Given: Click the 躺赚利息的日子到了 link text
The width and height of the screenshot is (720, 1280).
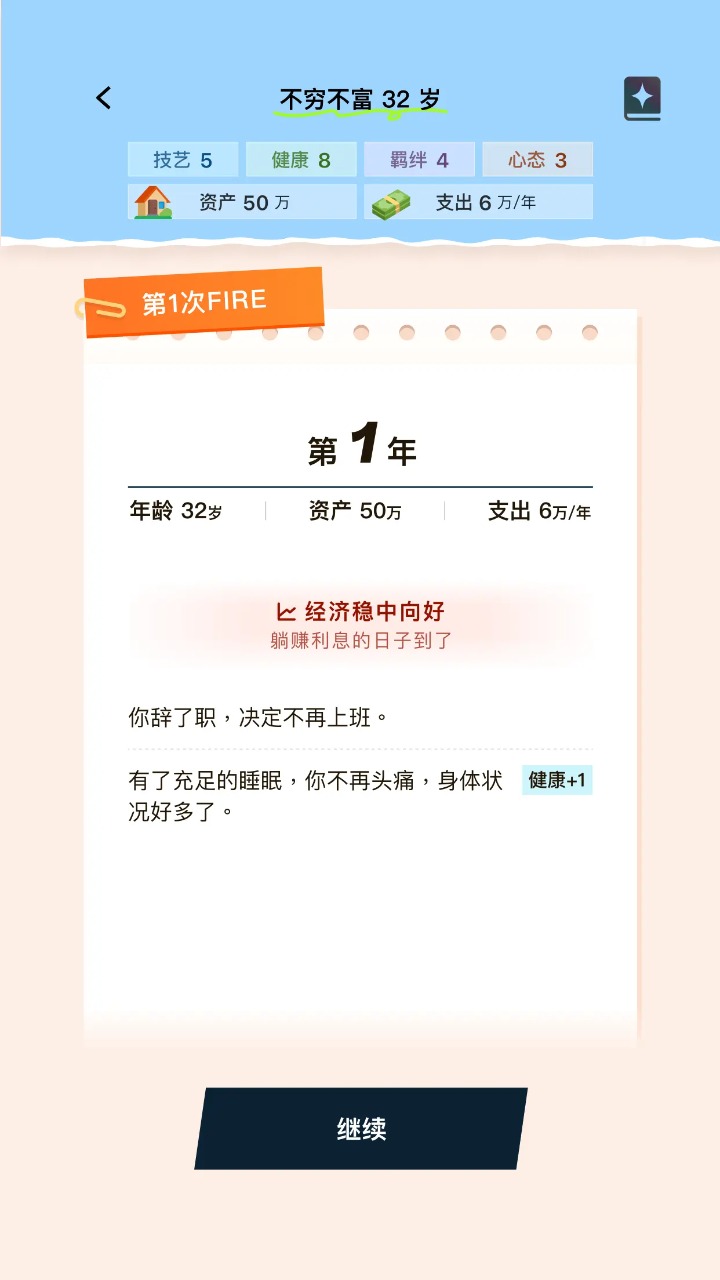Looking at the screenshot, I should [x=360, y=640].
